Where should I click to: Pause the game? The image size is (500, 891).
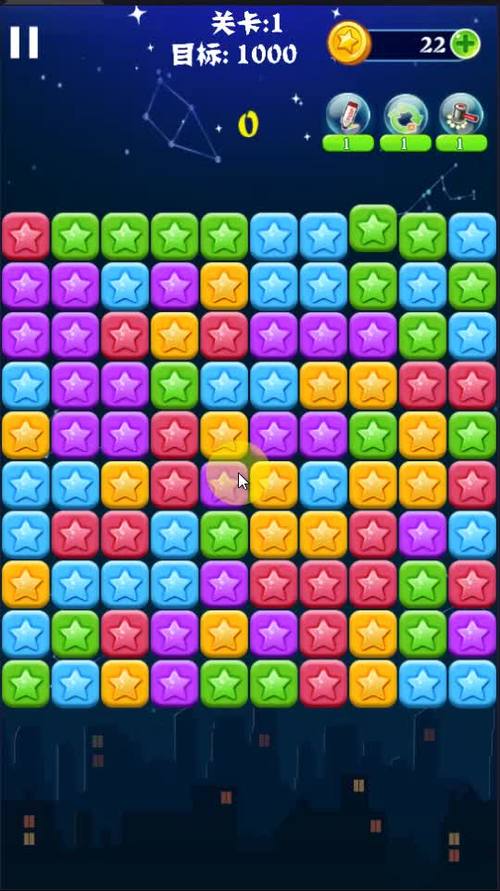pyautogui.click(x=24, y=42)
